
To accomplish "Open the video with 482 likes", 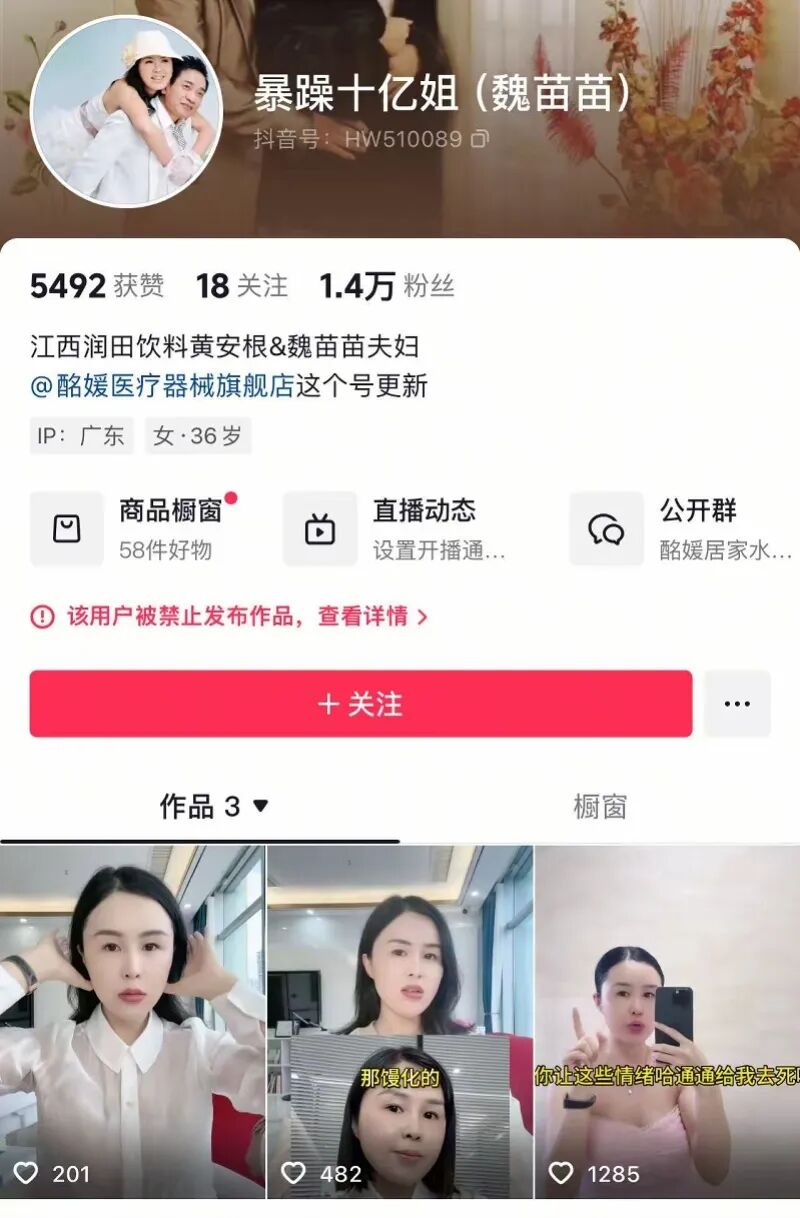I will (400, 1020).
